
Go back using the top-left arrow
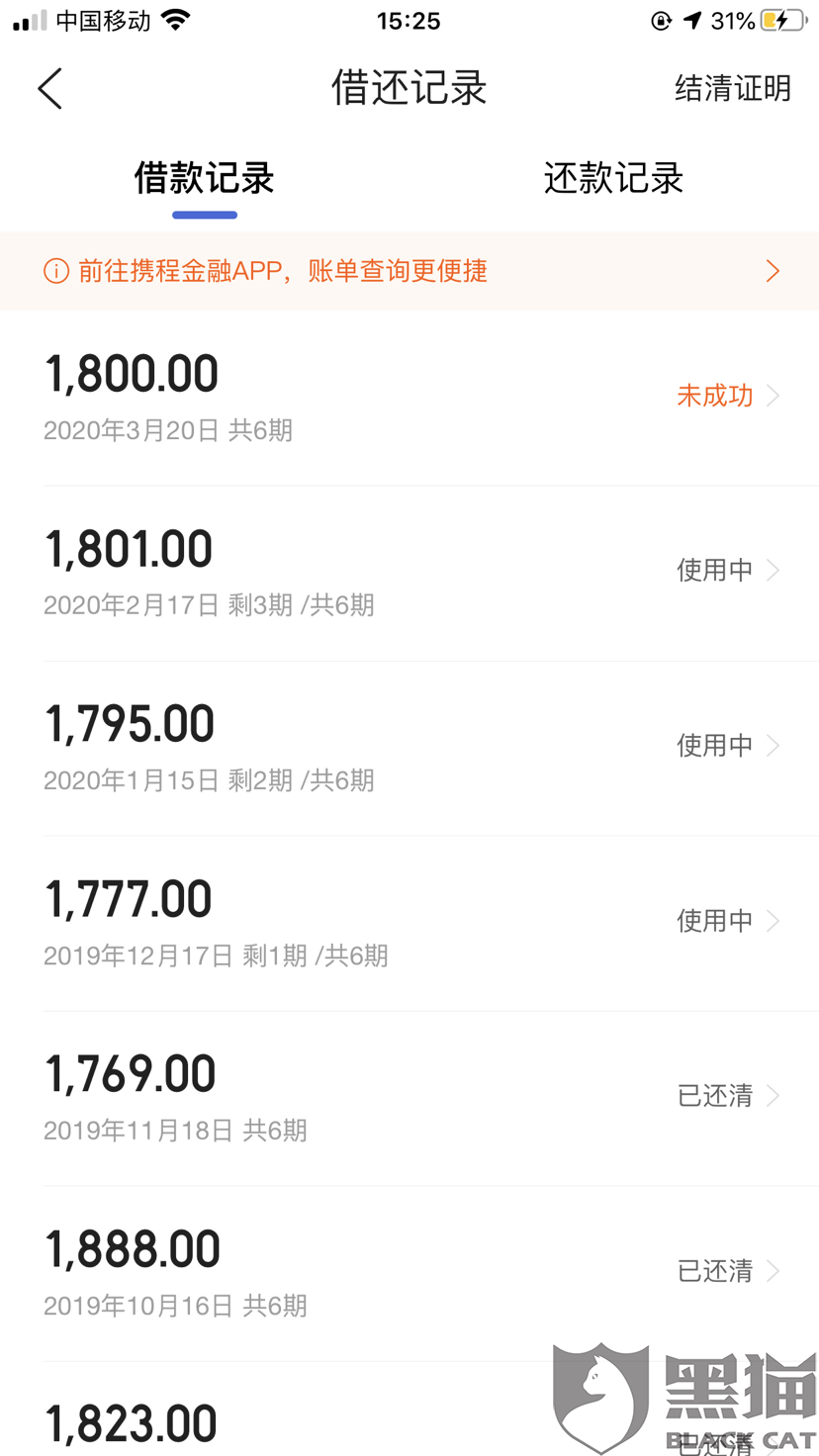50,89
